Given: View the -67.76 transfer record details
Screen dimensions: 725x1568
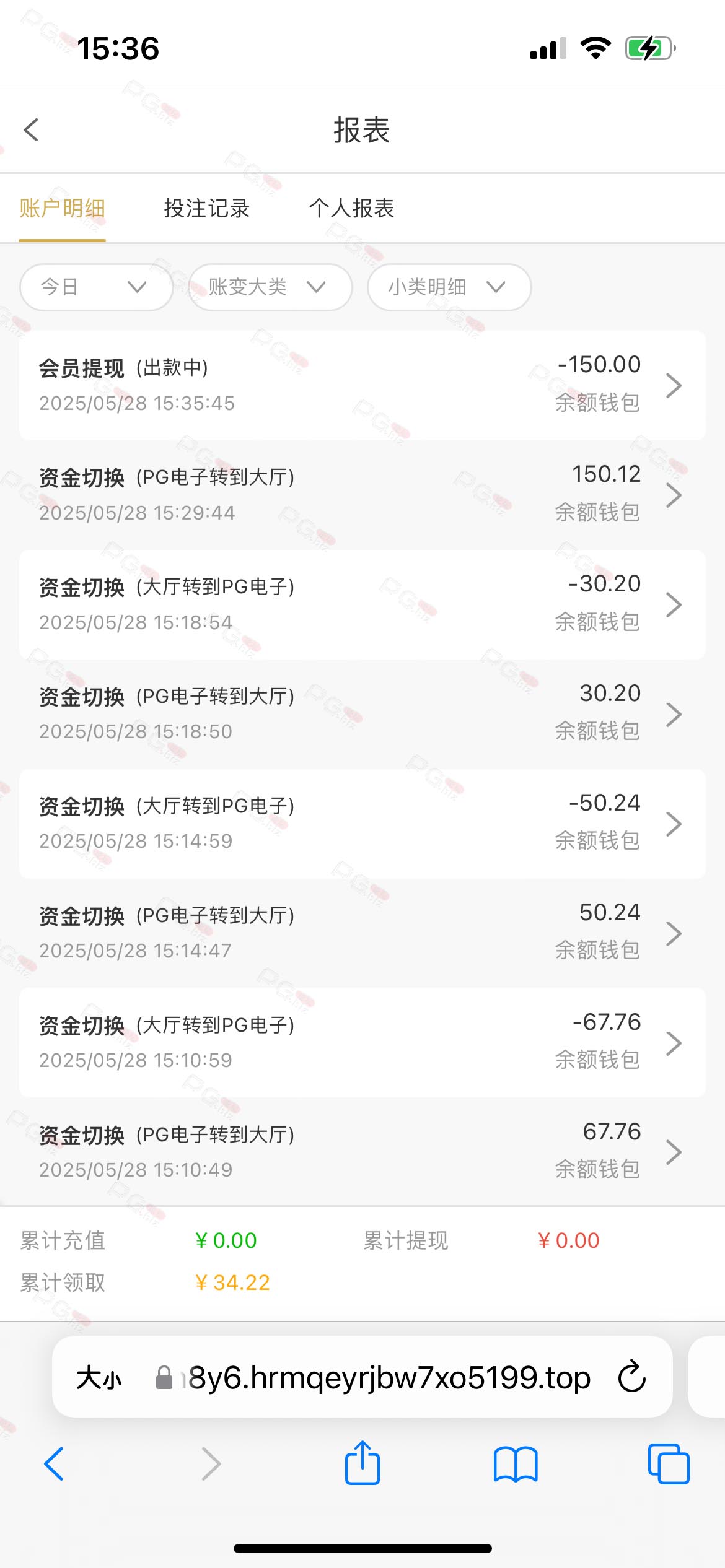Looking at the screenshot, I should click(x=362, y=1043).
